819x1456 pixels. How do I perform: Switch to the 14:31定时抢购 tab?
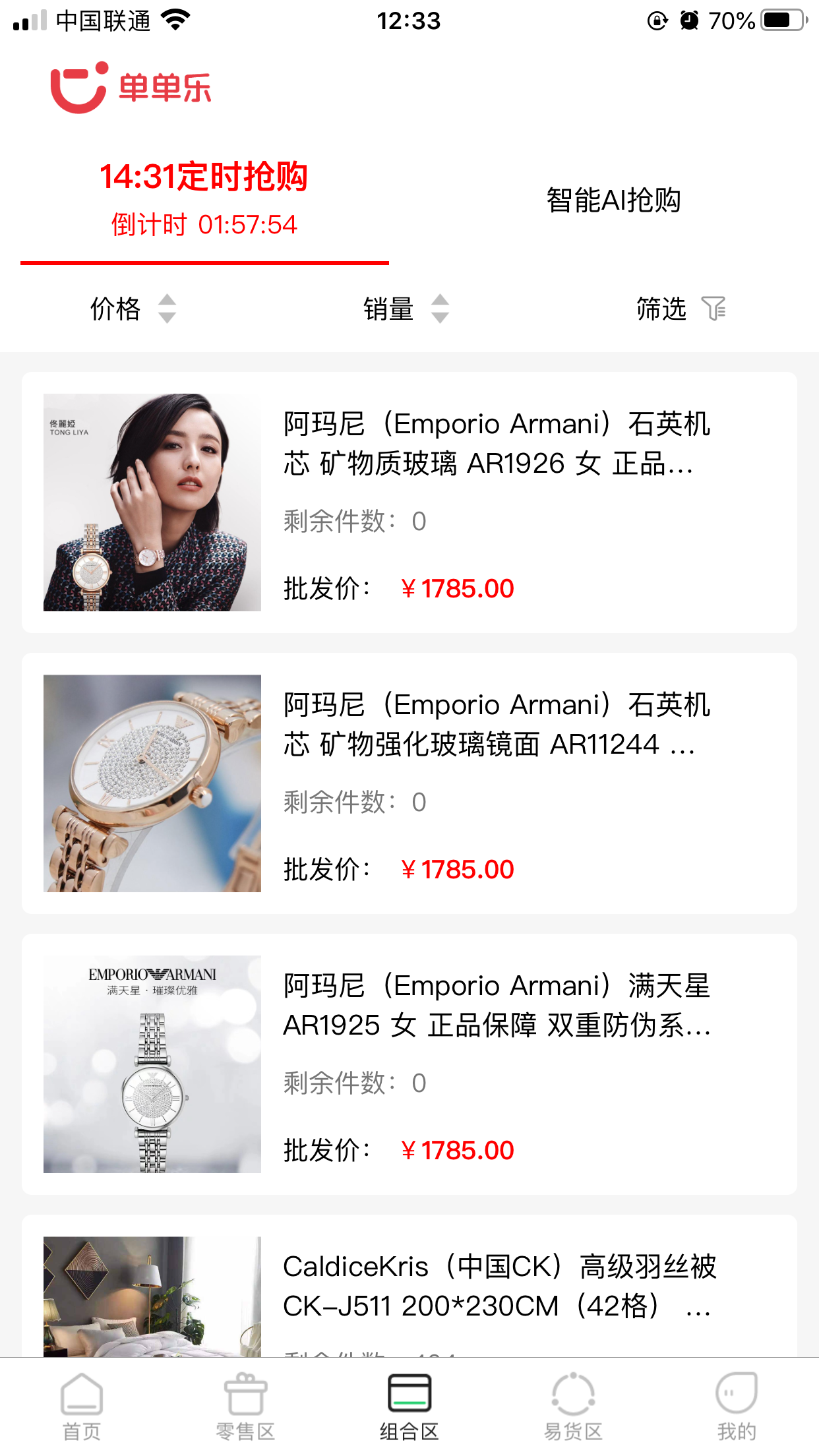[x=204, y=198]
